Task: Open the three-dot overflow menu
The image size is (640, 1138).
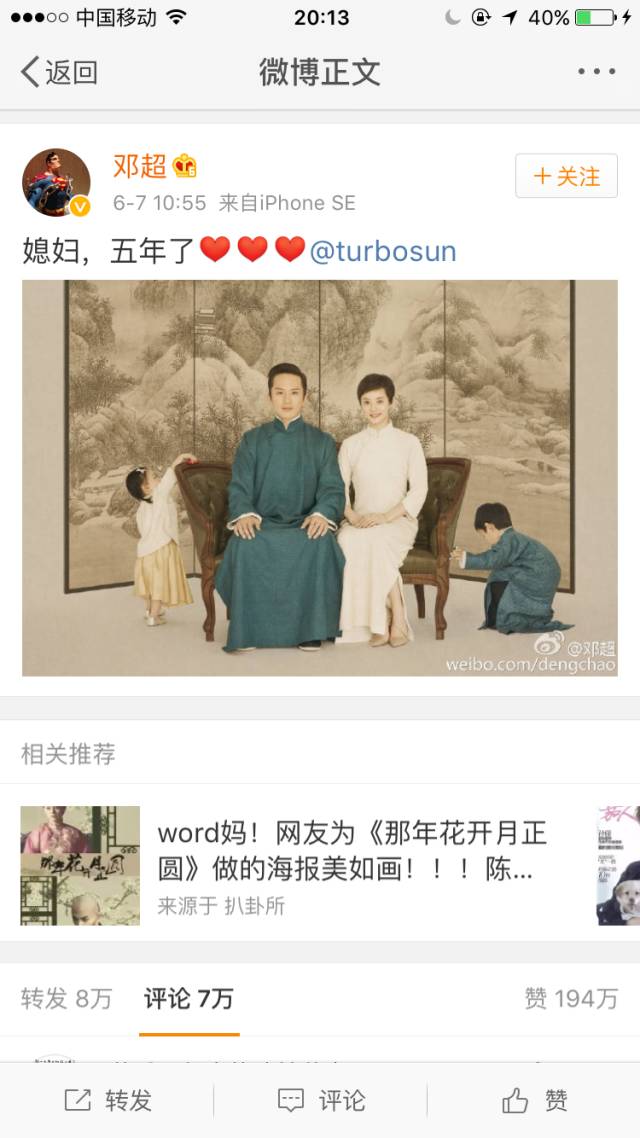Action: (x=596, y=72)
